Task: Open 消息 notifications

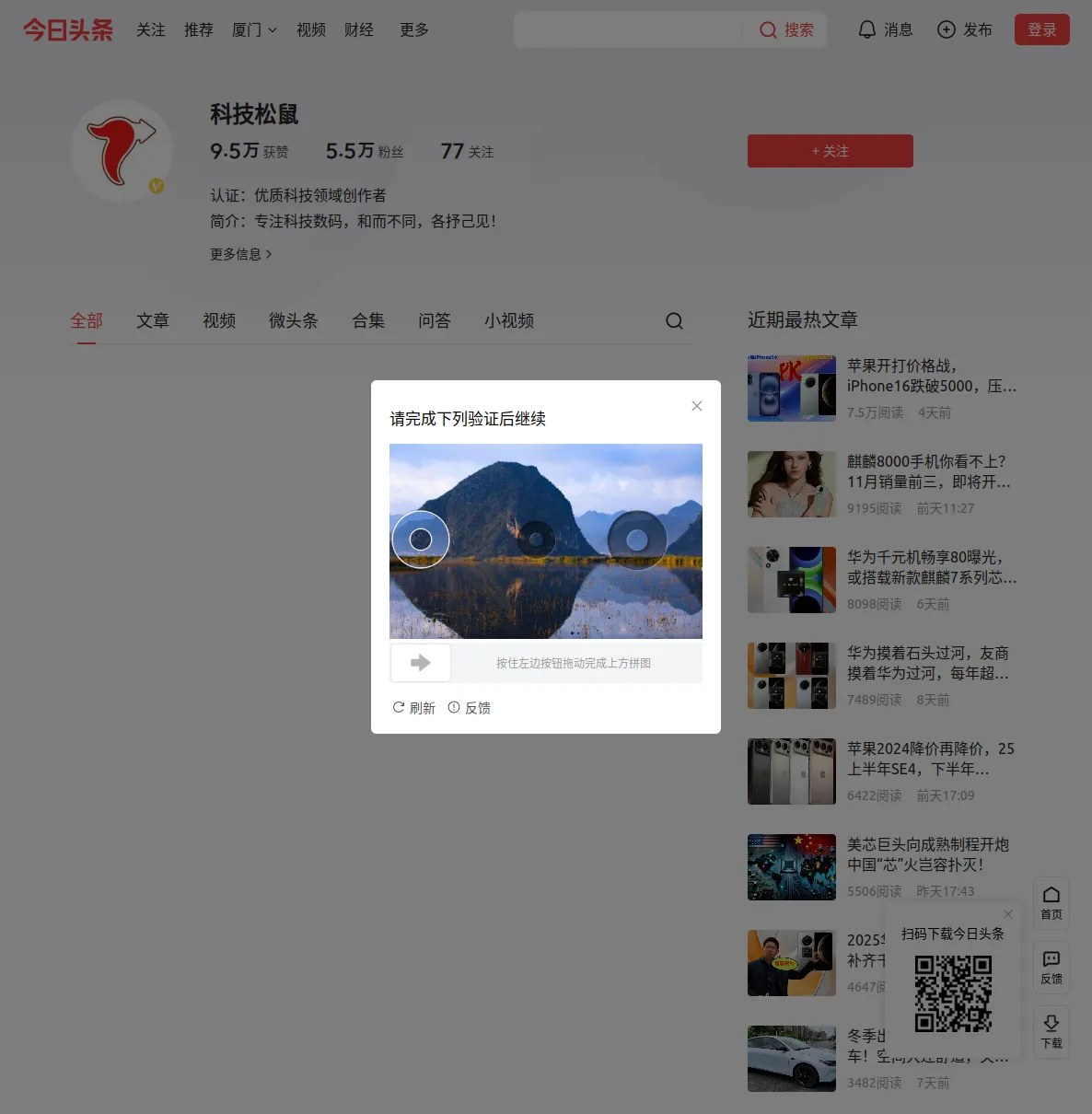Action: (x=885, y=29)
